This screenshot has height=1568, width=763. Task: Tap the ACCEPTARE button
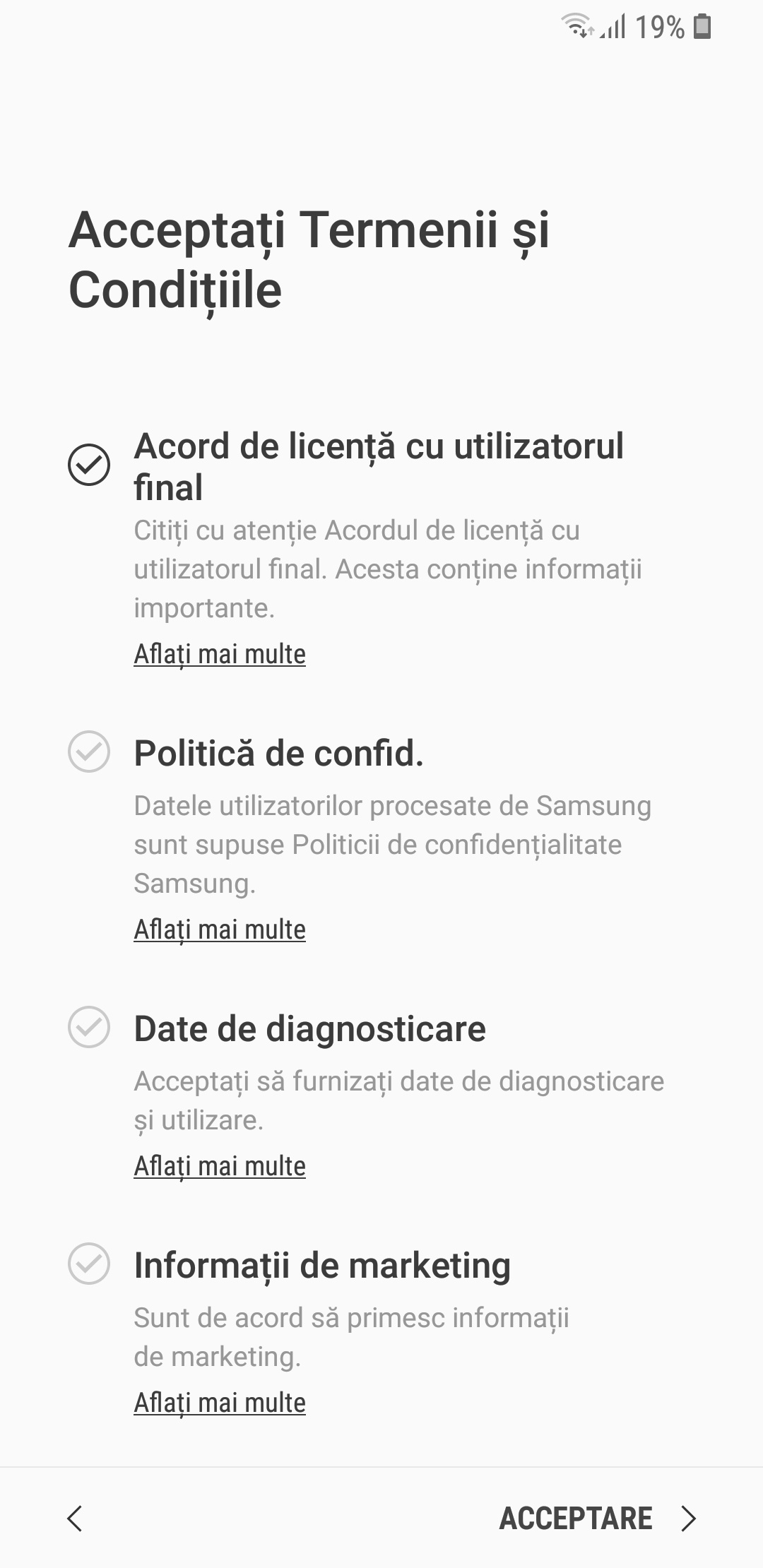click(598, 1519)
